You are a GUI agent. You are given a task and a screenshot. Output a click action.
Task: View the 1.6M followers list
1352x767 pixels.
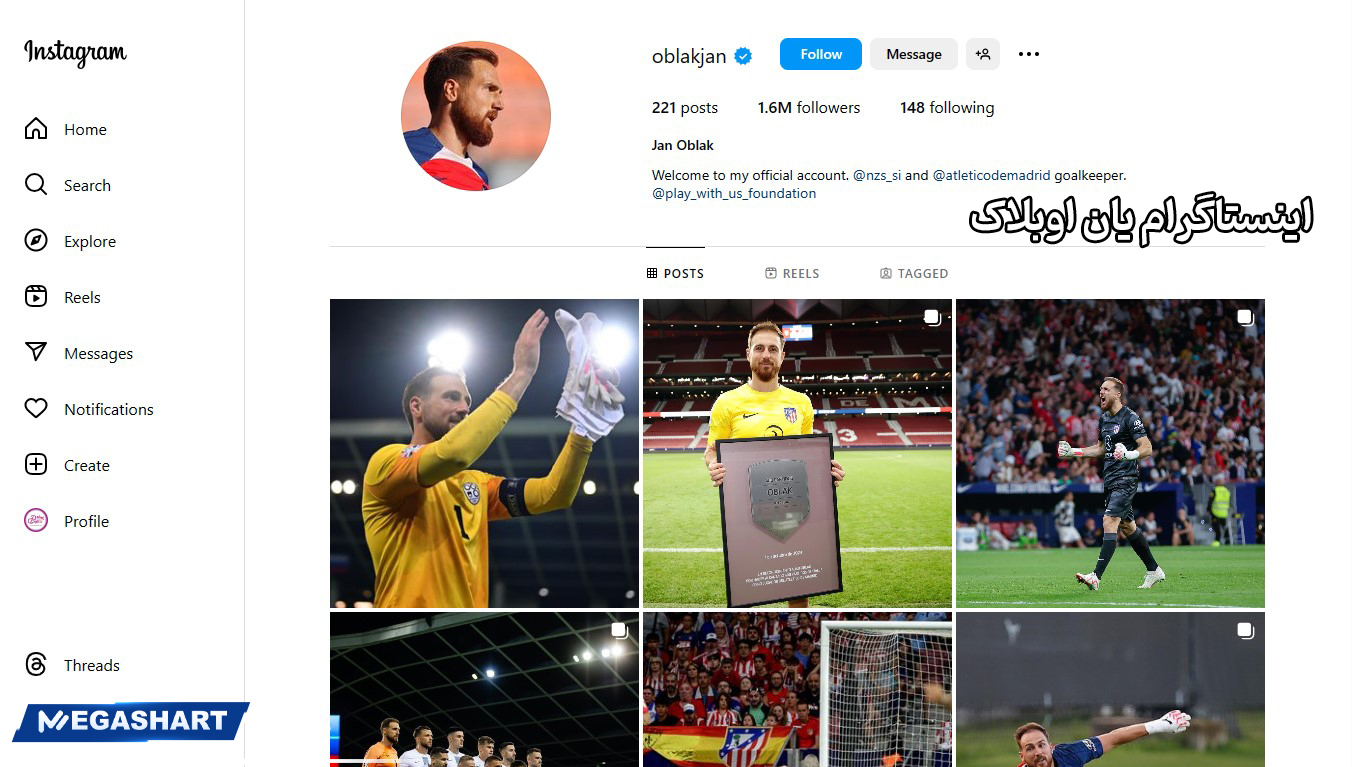(808, 108)
